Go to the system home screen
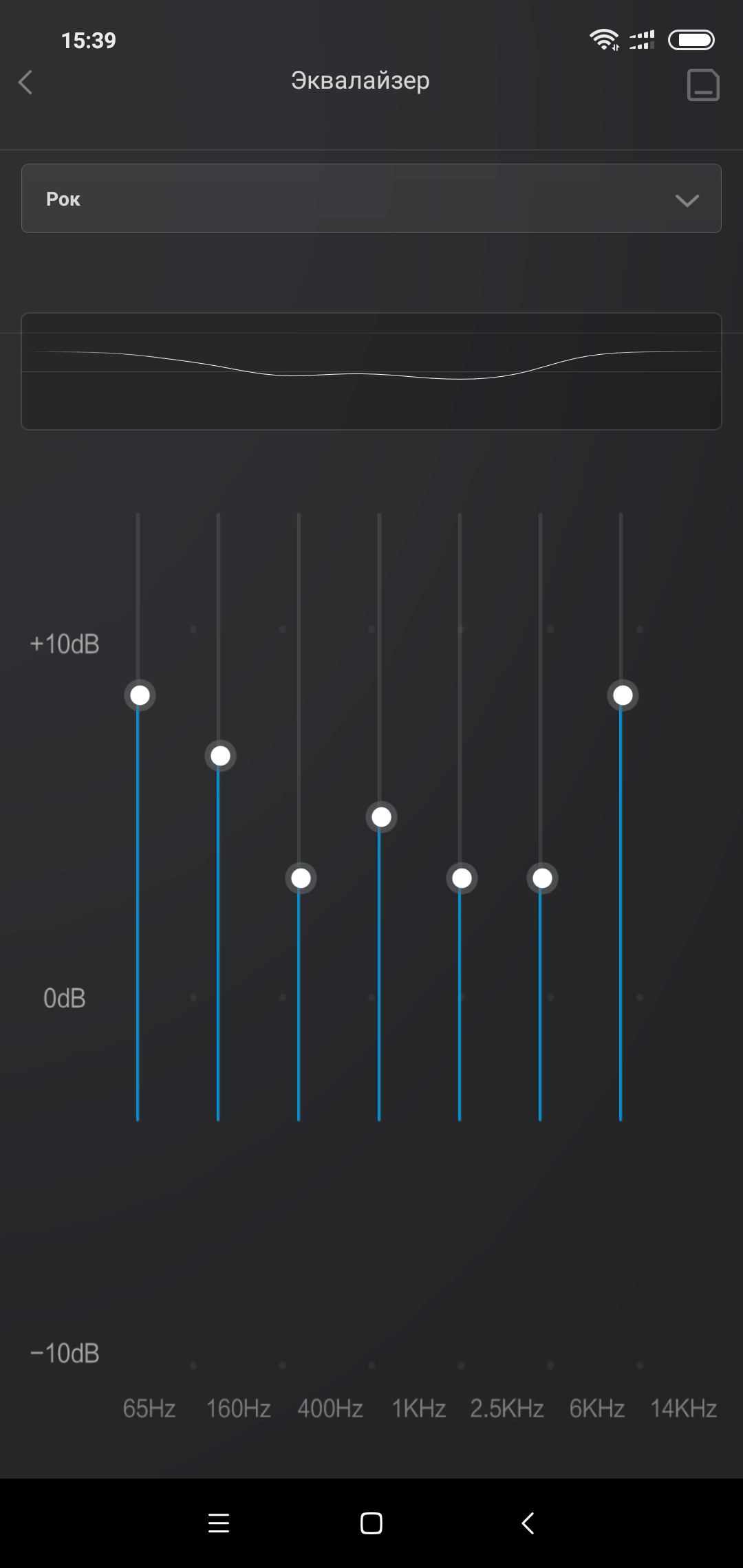Image resolution: width=743 pixels, height=1568 pixels. coord(371,1523)
